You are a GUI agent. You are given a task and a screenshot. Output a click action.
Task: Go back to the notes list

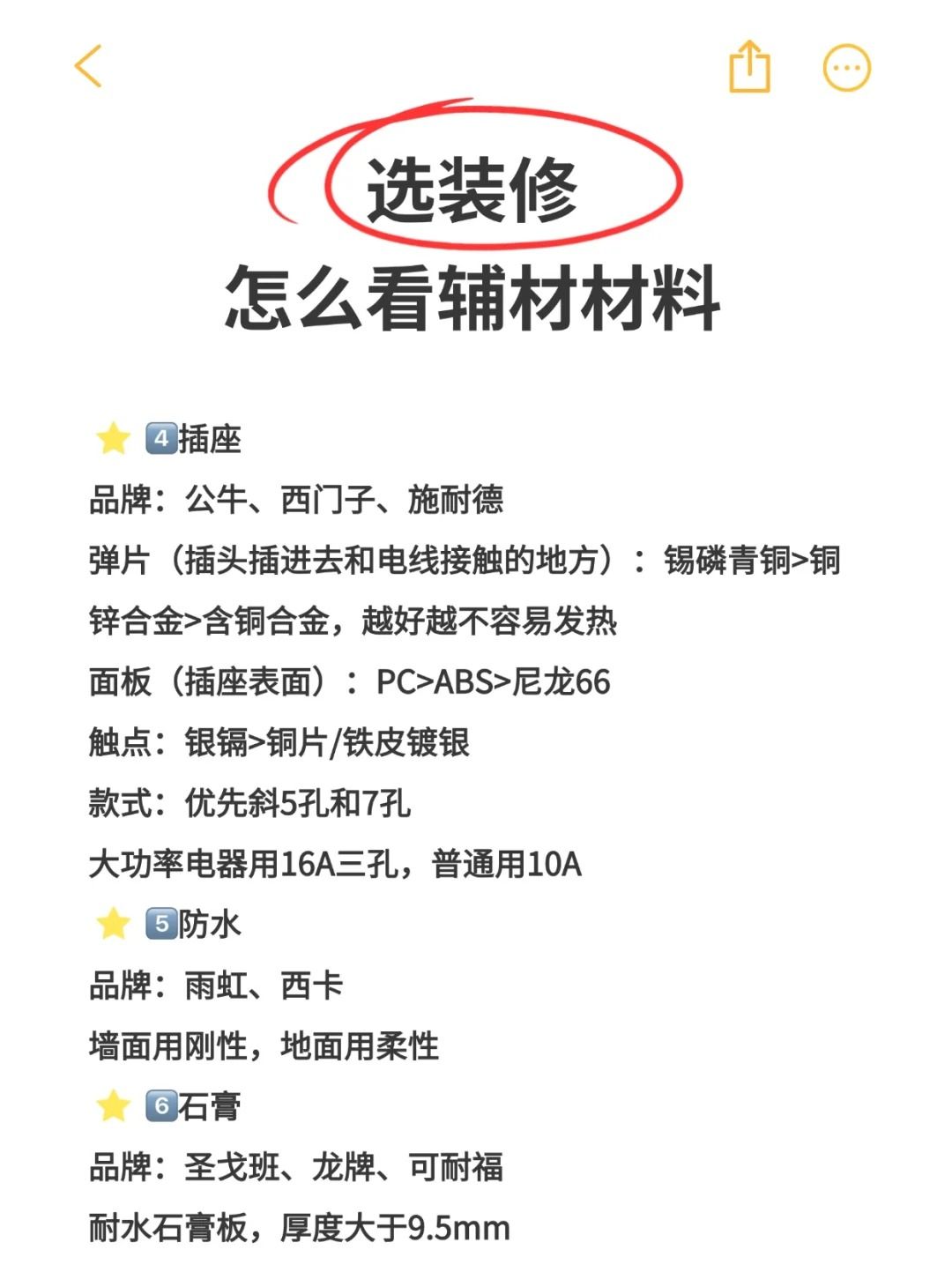89,66
